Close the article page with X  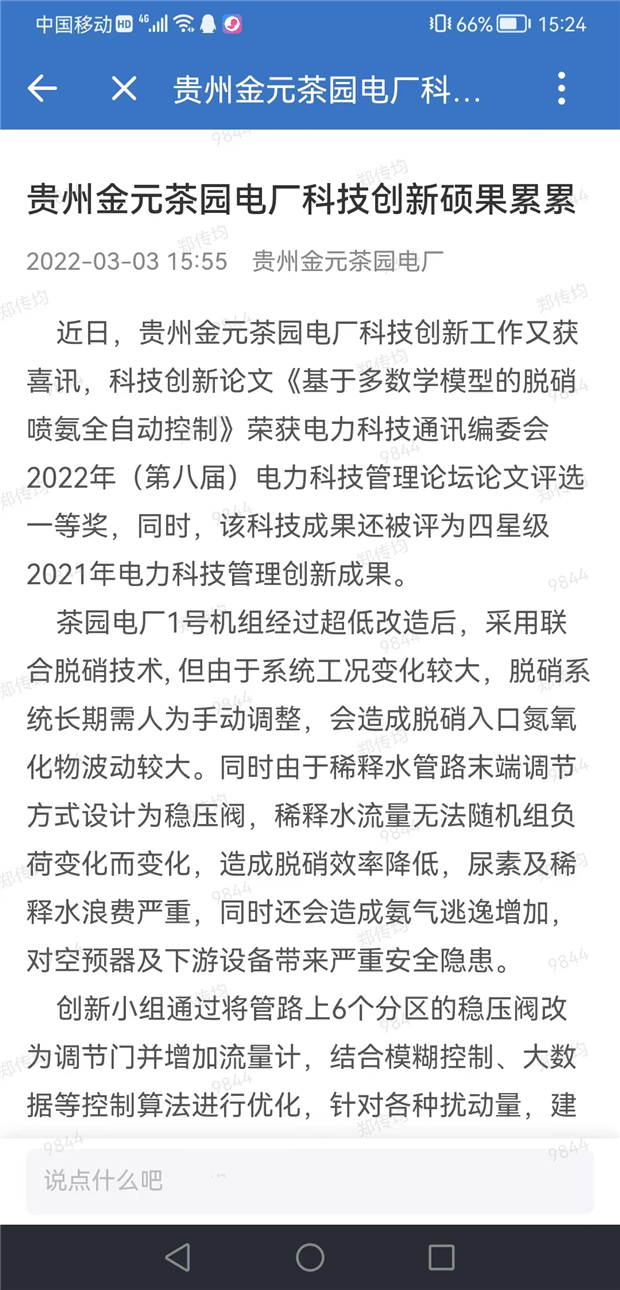[x=124, y=89]
